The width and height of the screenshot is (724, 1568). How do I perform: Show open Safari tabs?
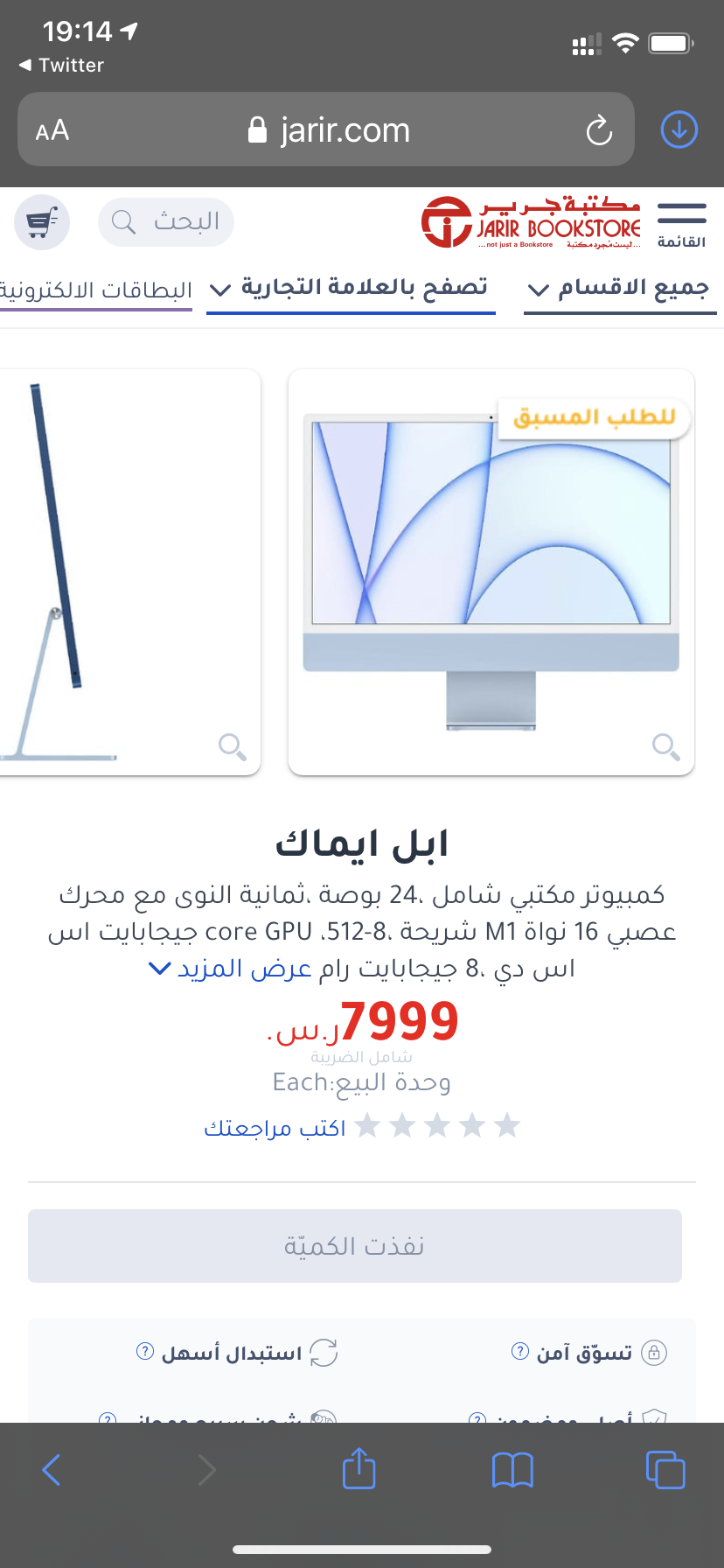click(665, 1470)
